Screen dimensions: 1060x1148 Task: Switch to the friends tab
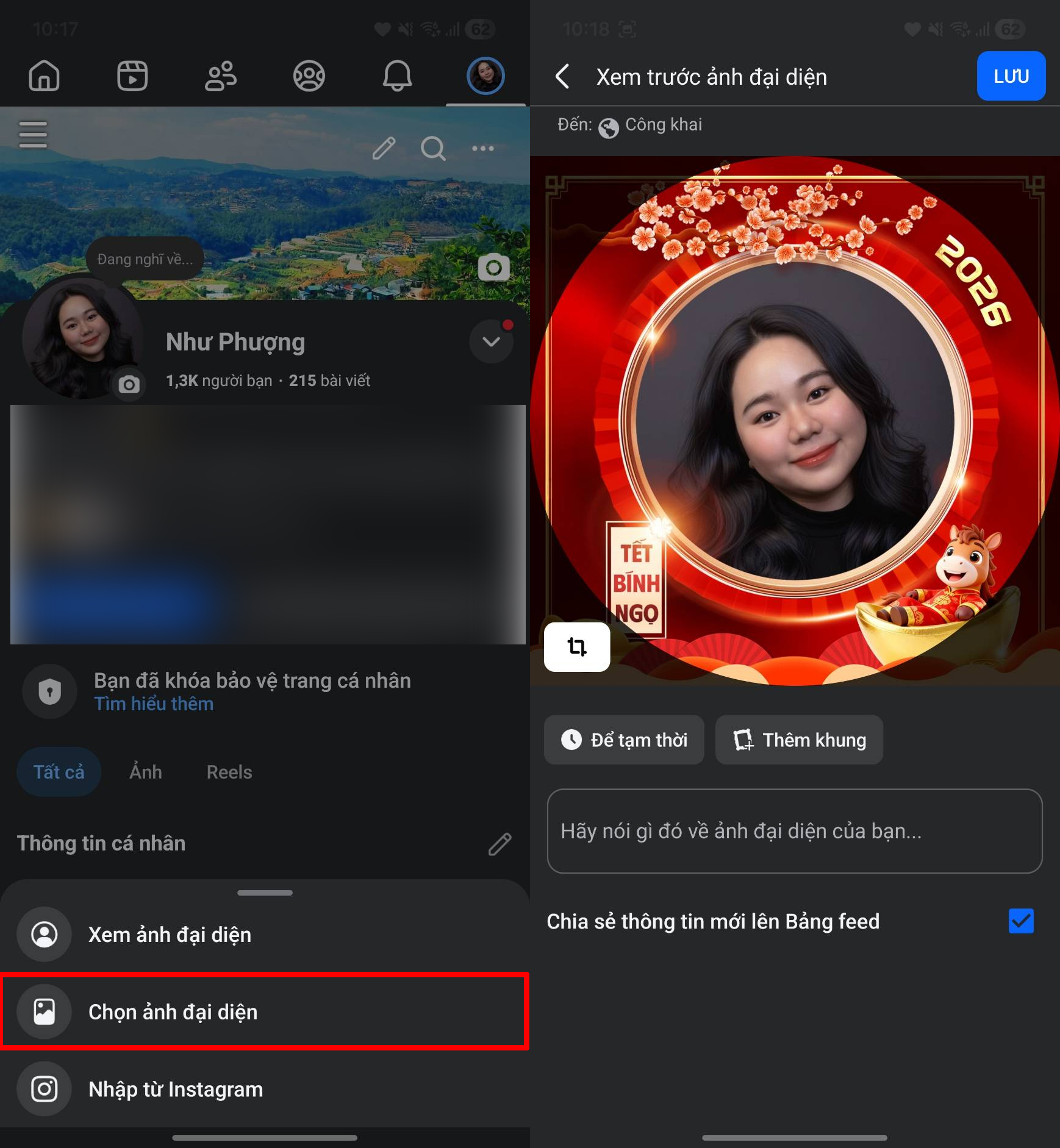[x=221, y=76]
